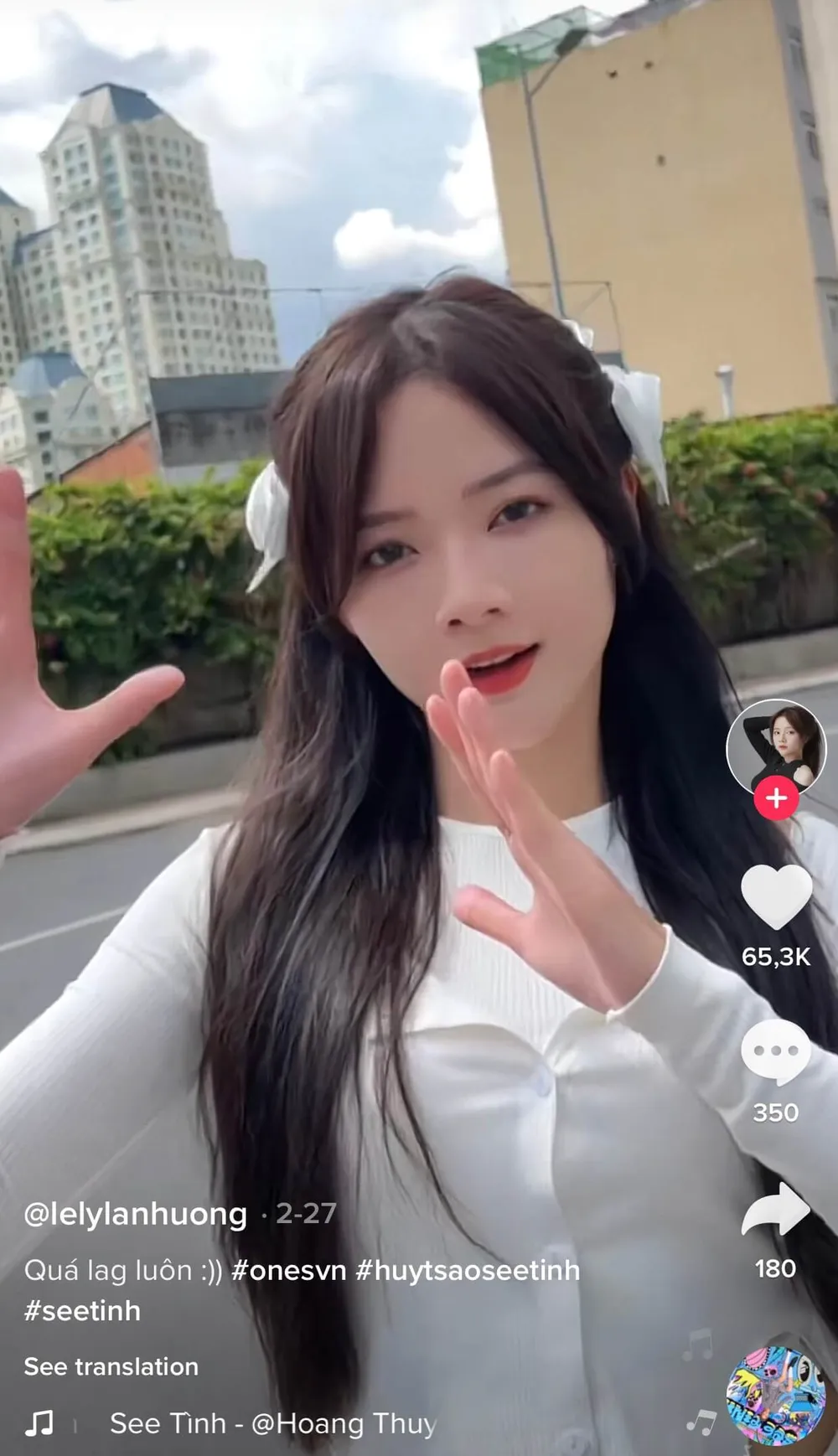Open the #onesvn hashtag
Image resolution: width=838 pixels, height=1456 pixels.
288,1270
